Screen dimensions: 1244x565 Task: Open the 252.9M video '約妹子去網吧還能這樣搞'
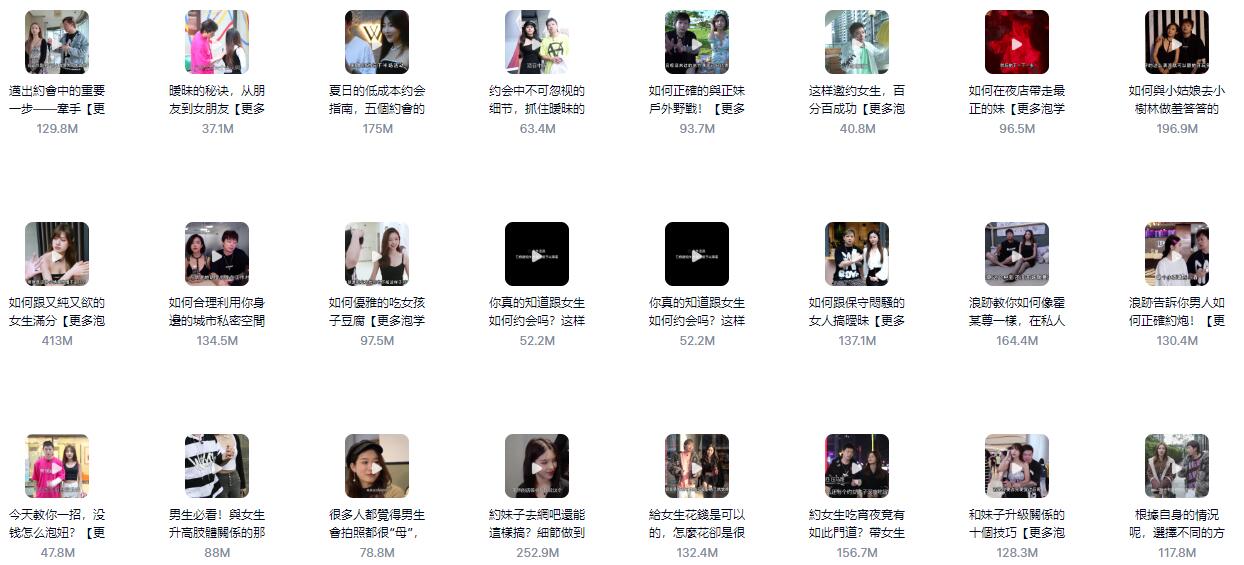pos(537,466)
